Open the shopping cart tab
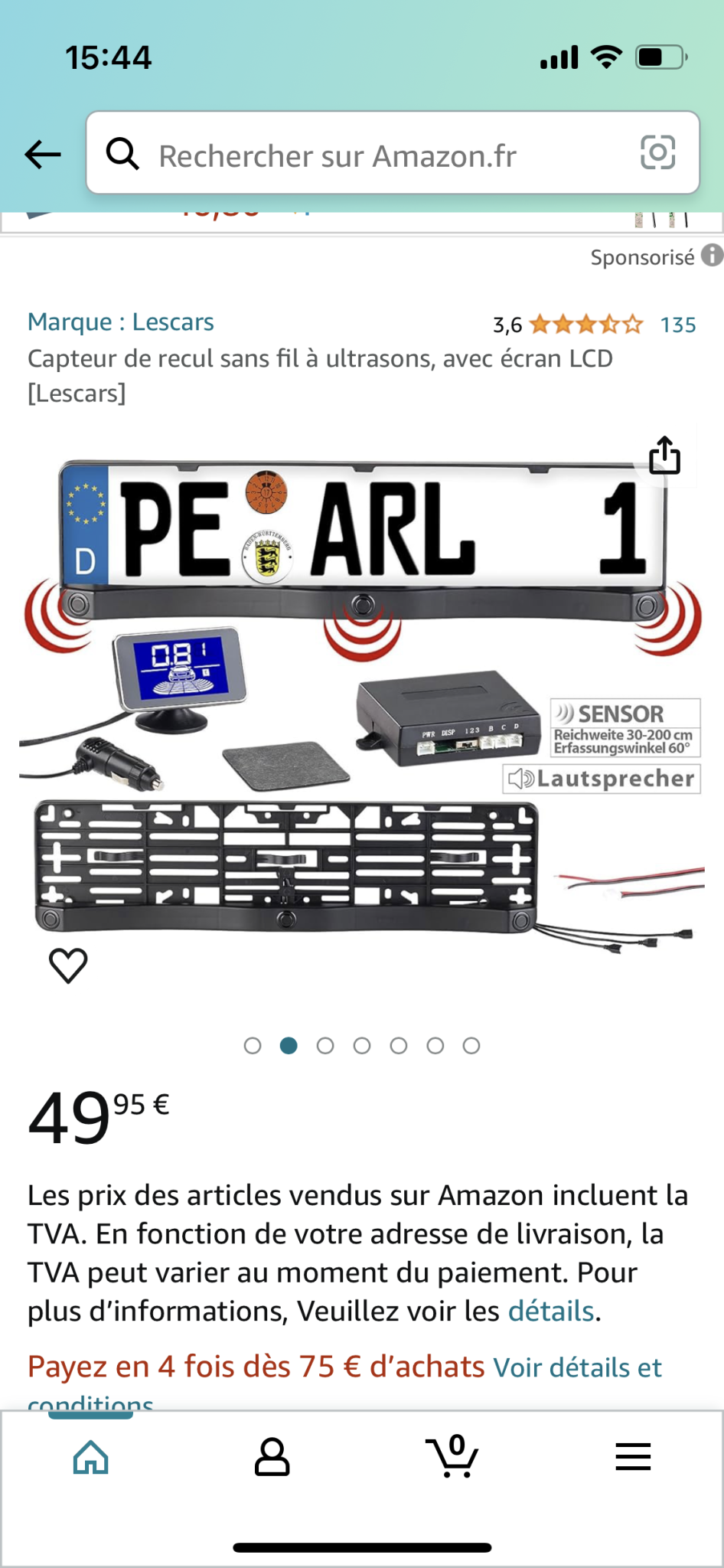 pyautogui.click(x=452, y=1455)
